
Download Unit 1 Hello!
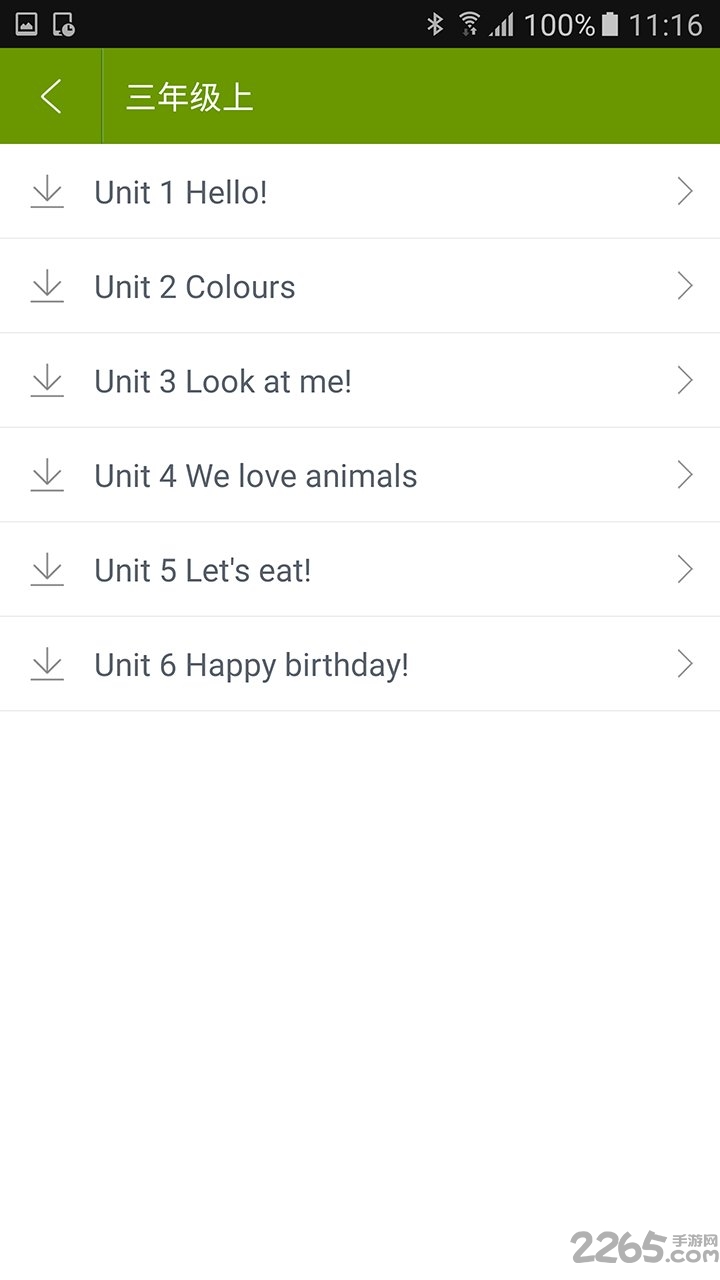(47, 192)
